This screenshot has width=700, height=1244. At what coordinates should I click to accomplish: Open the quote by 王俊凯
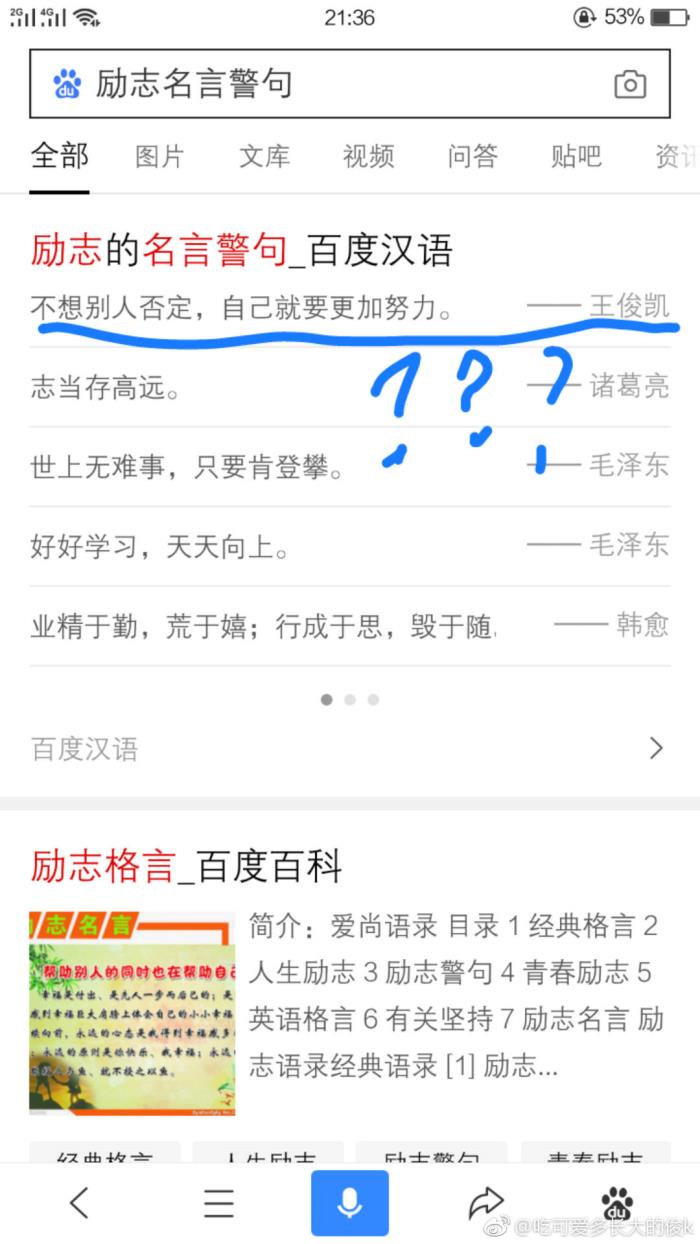click(240, 307)
